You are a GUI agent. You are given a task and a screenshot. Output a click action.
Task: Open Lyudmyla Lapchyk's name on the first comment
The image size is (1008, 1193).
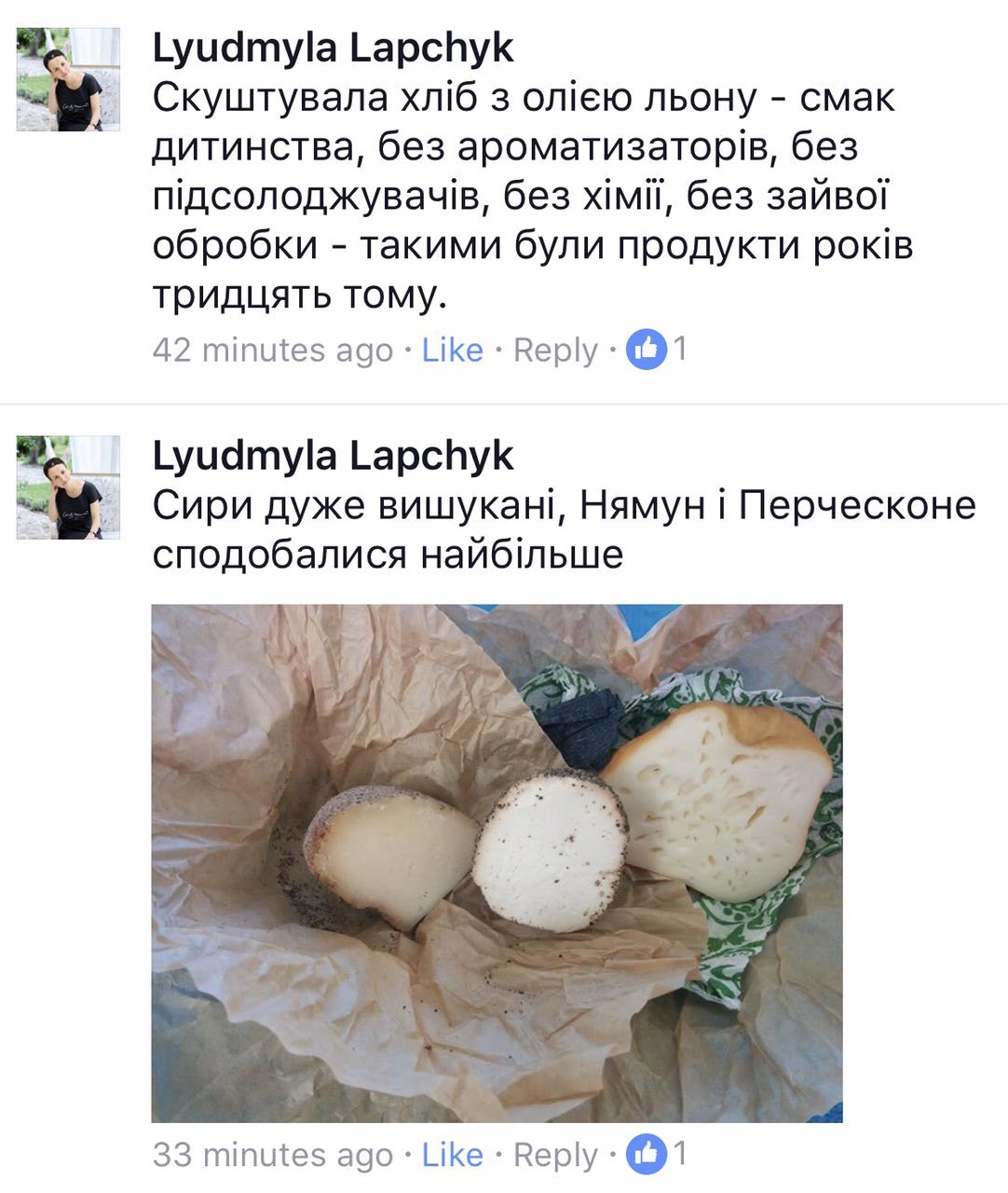pyautogui.click(x=333, y=48)
